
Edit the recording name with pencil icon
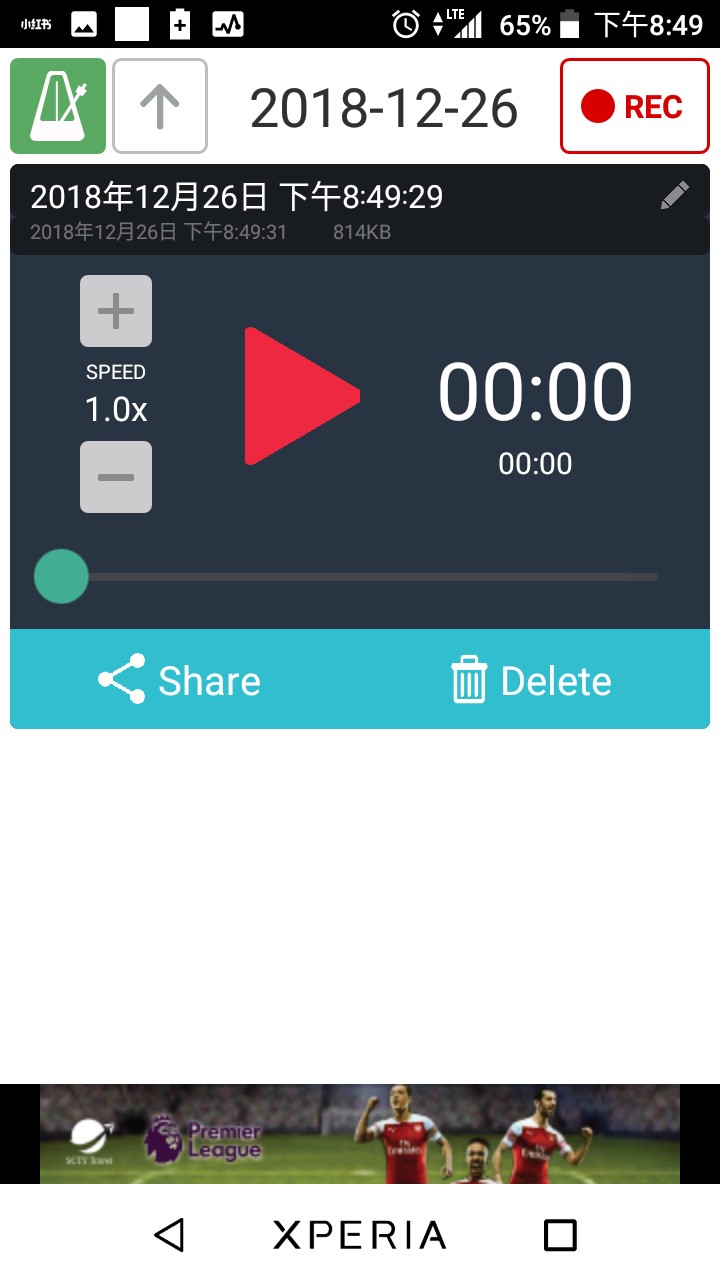pos(675,195)
